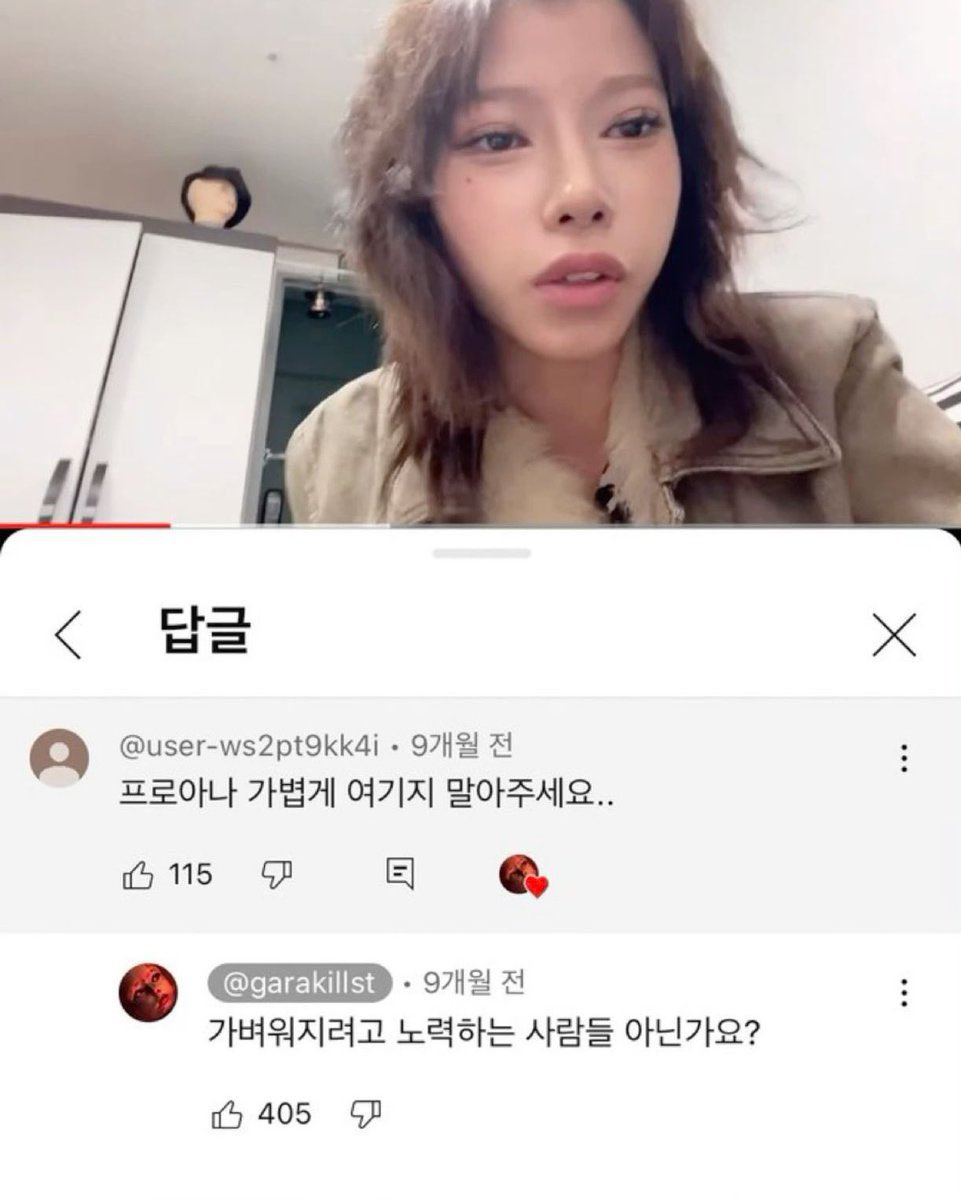The image size is (961, 1200).
Task: Tap the video area to pause playback
Action: [480, 260]
